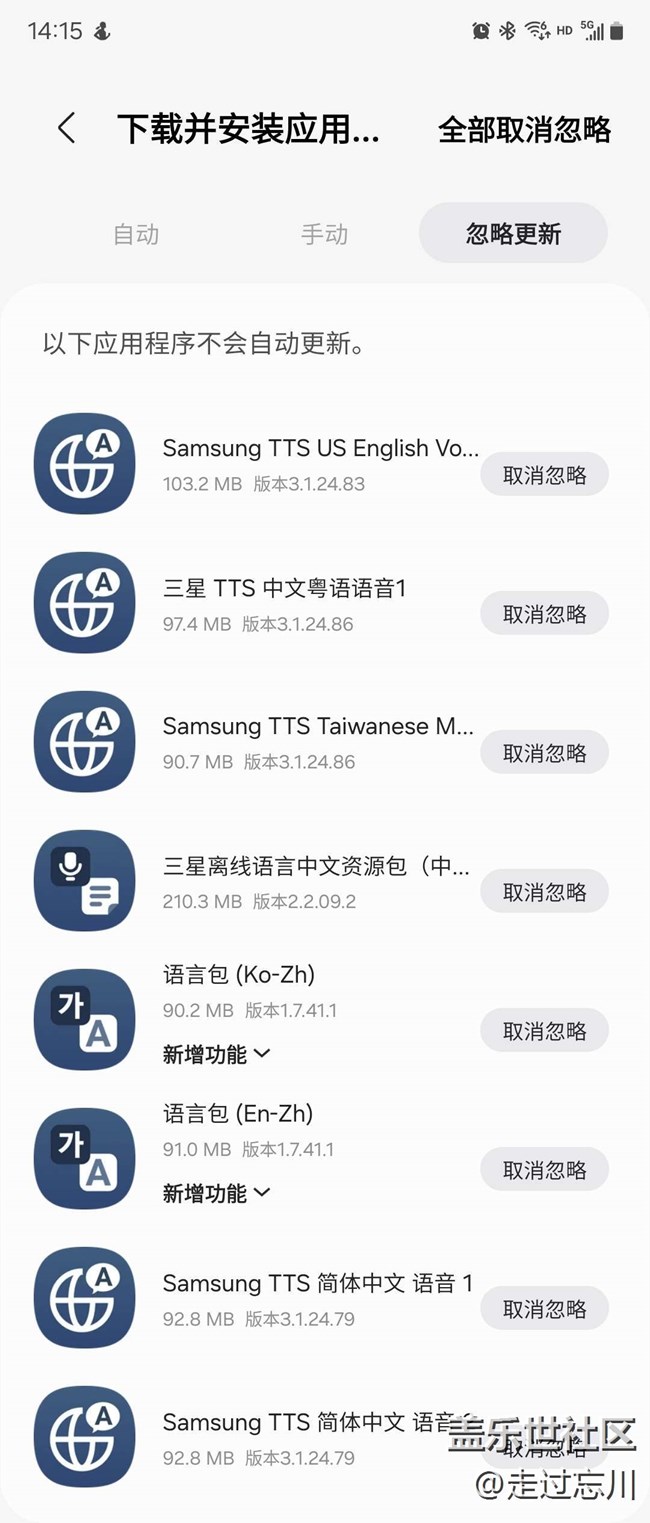Tap 取消忽略 for 三星 TTS 中文粤语语音1
Image resolution: width=650 pixels, height=1523 pixels.
coord(544,614)
